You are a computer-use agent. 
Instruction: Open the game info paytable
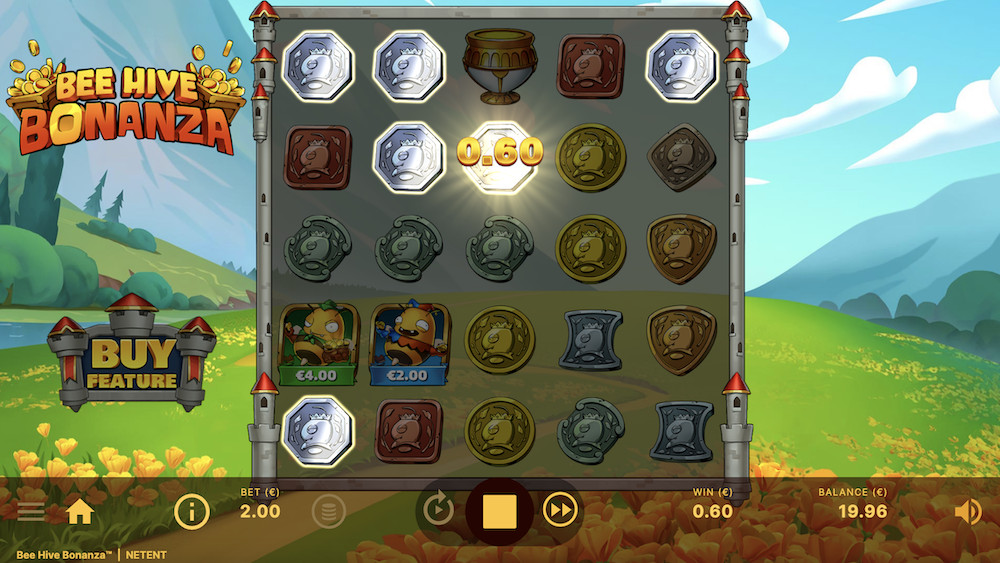[191, 512]
